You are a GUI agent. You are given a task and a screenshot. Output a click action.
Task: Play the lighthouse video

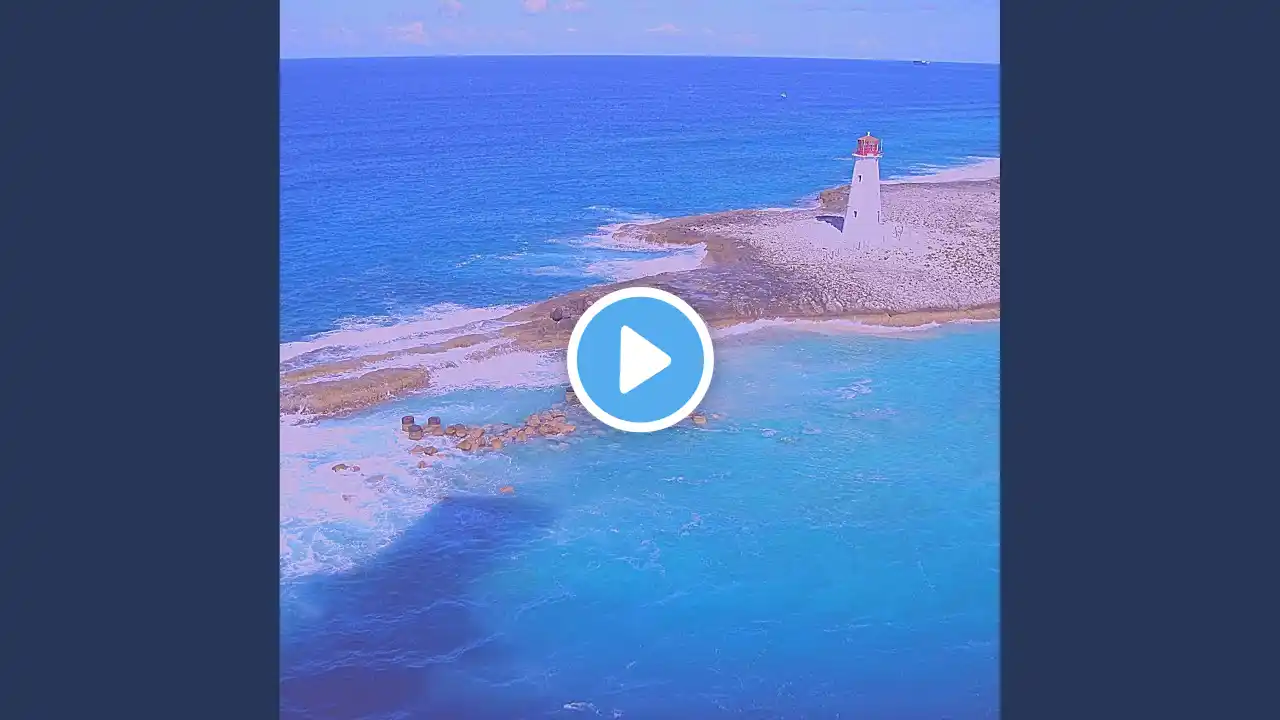[640, 360]
